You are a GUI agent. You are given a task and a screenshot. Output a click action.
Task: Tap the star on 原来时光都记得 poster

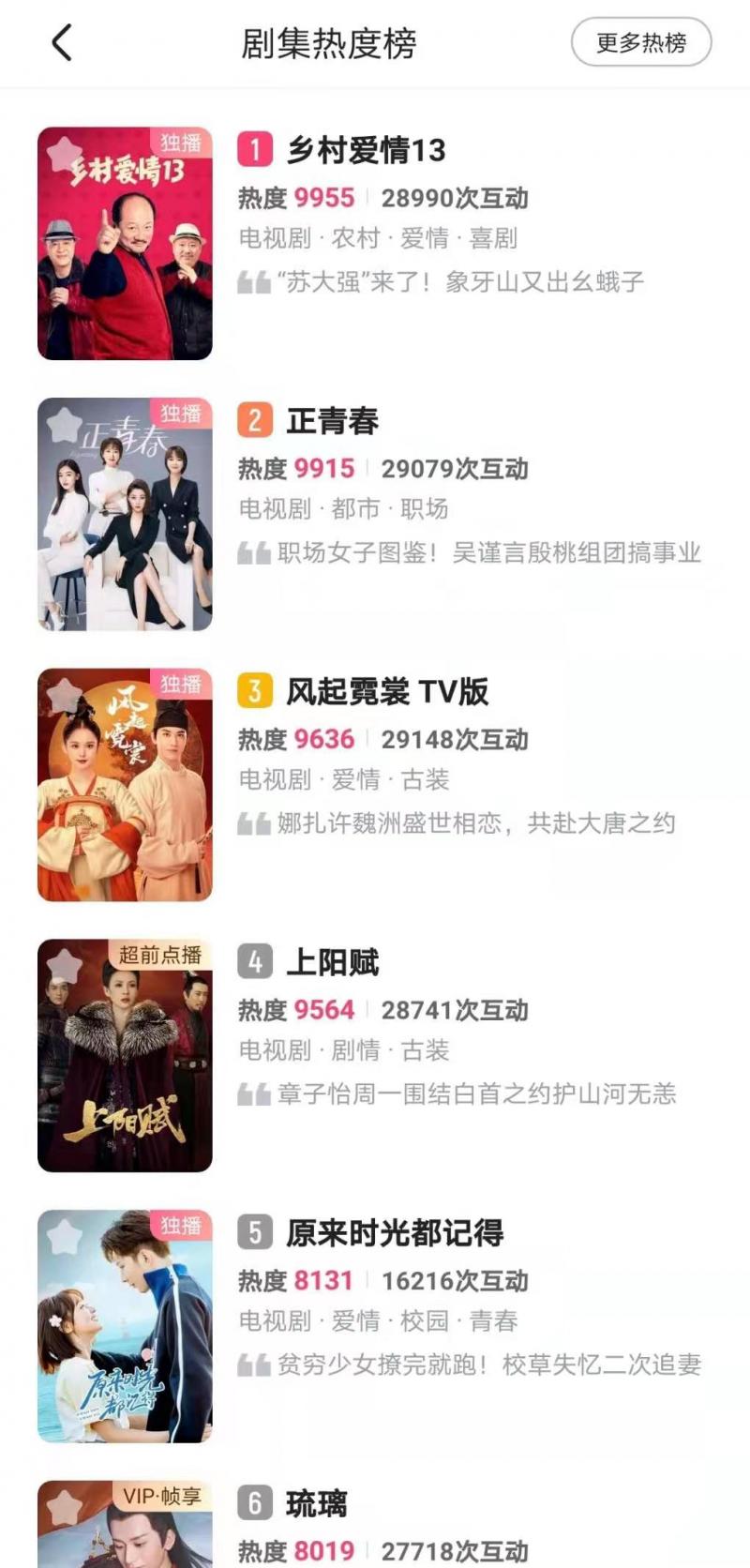click(x=65, y=1237)
